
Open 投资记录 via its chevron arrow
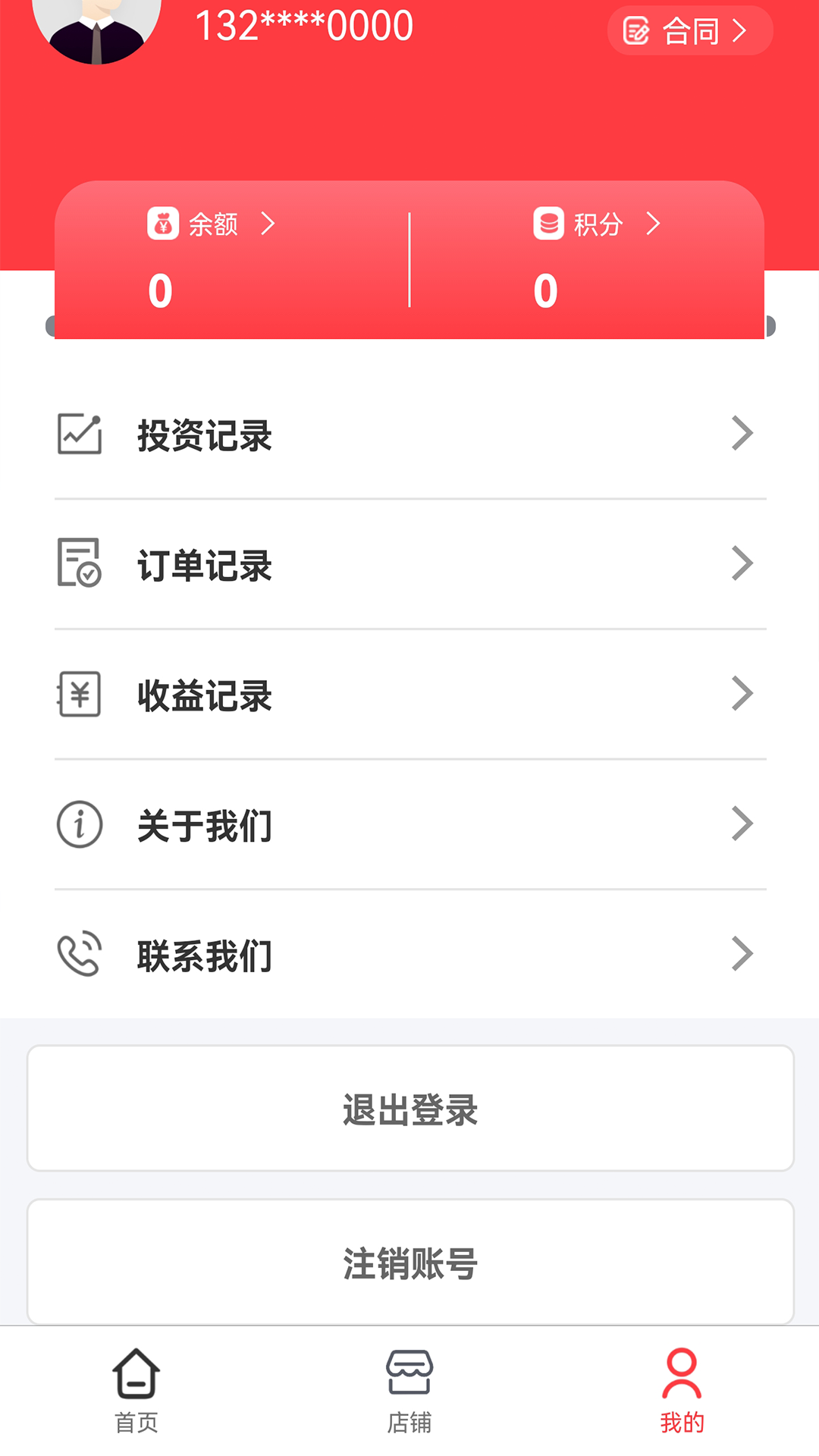[x=742, y=433]
